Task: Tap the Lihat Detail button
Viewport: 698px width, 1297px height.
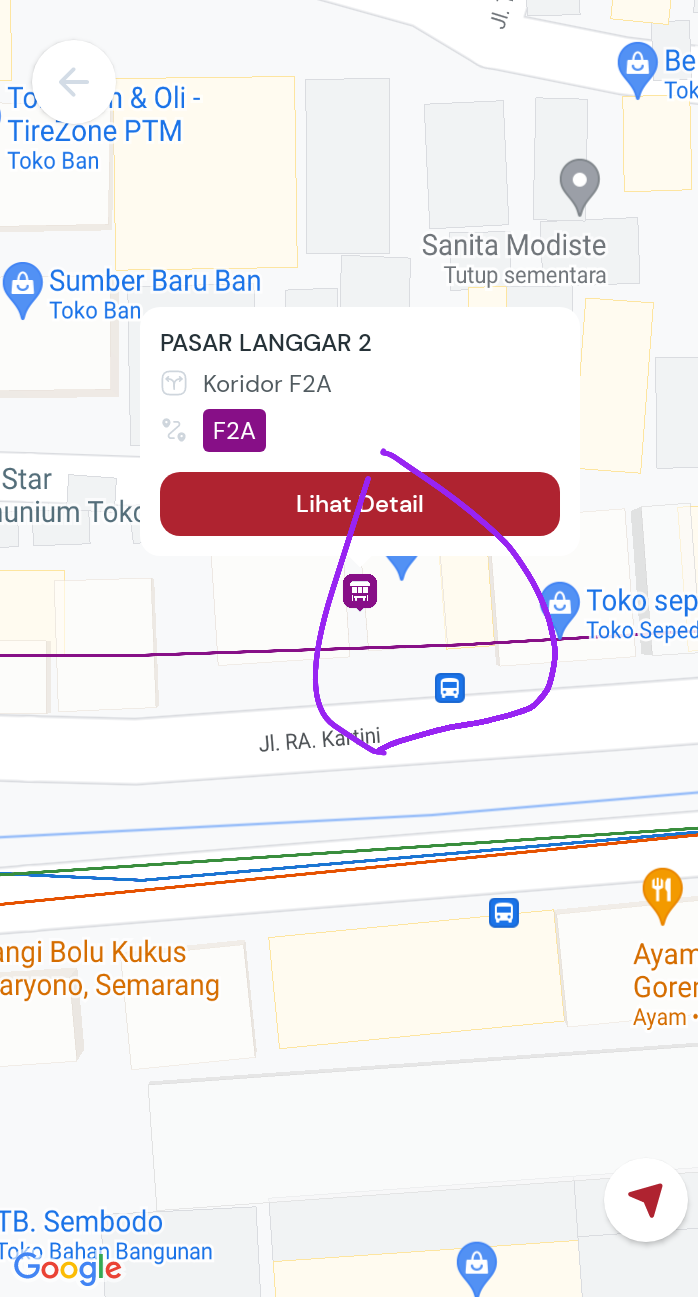Action: coord(360,504)
